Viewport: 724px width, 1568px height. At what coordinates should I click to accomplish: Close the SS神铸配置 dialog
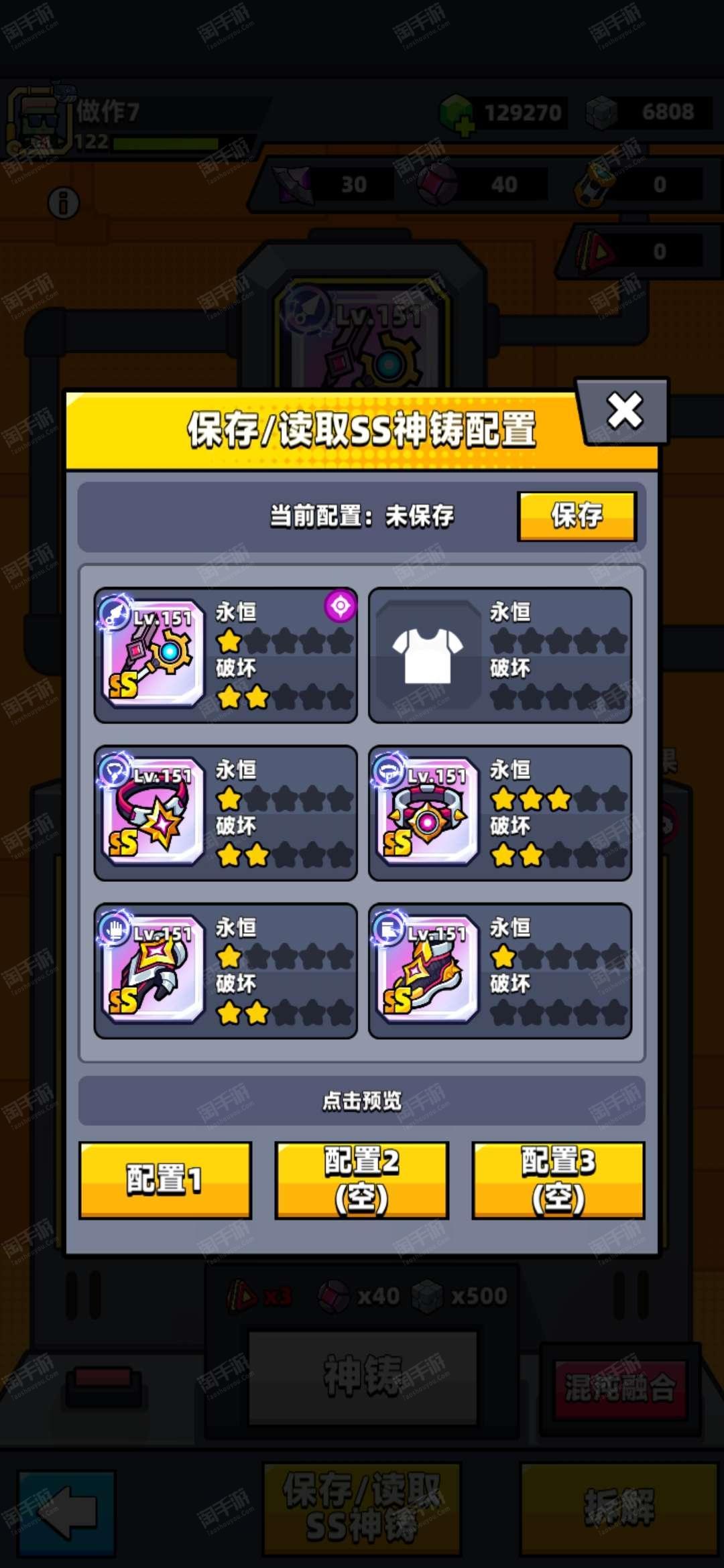624,411
